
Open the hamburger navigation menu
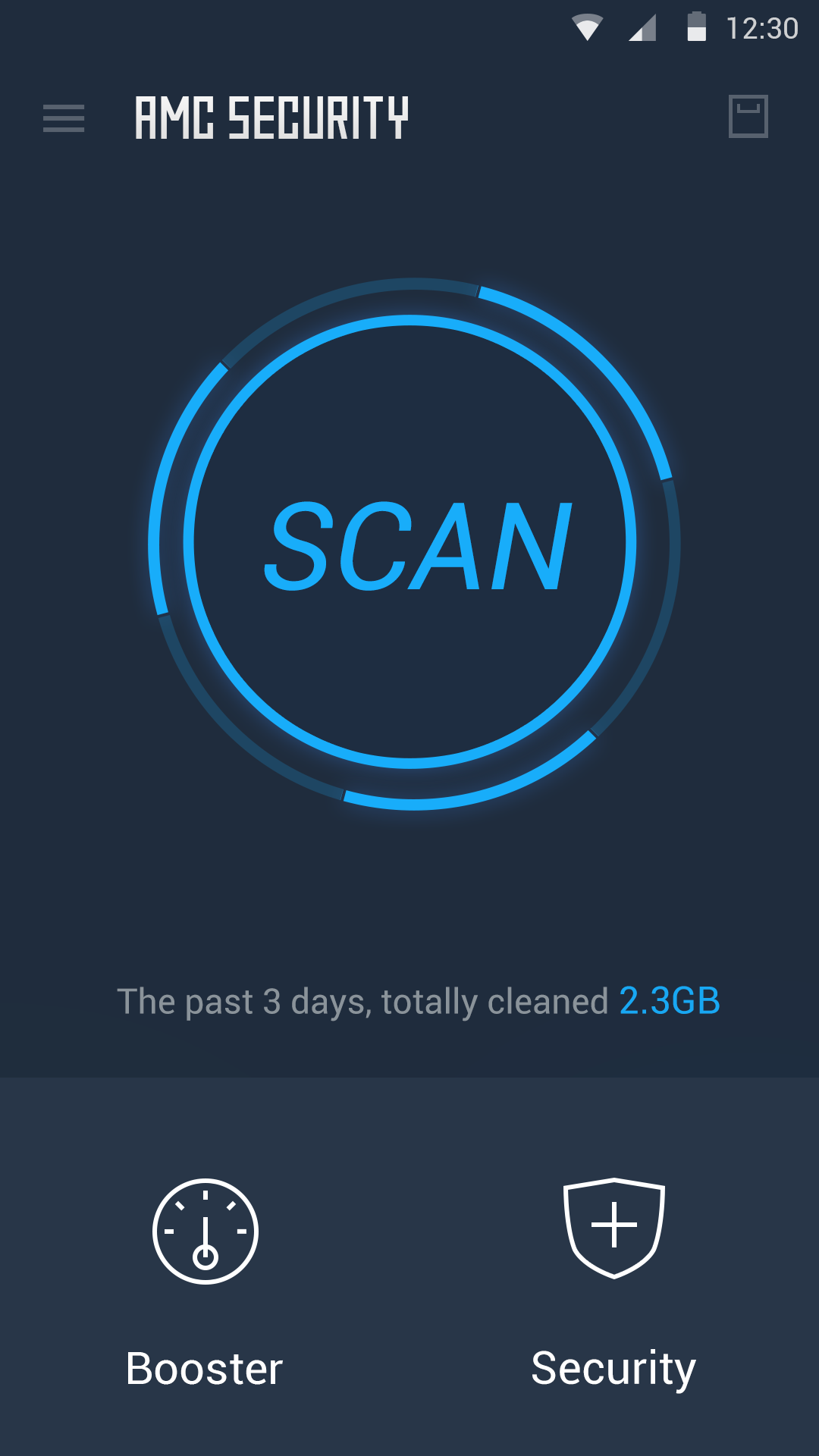(x=64, y=118)
